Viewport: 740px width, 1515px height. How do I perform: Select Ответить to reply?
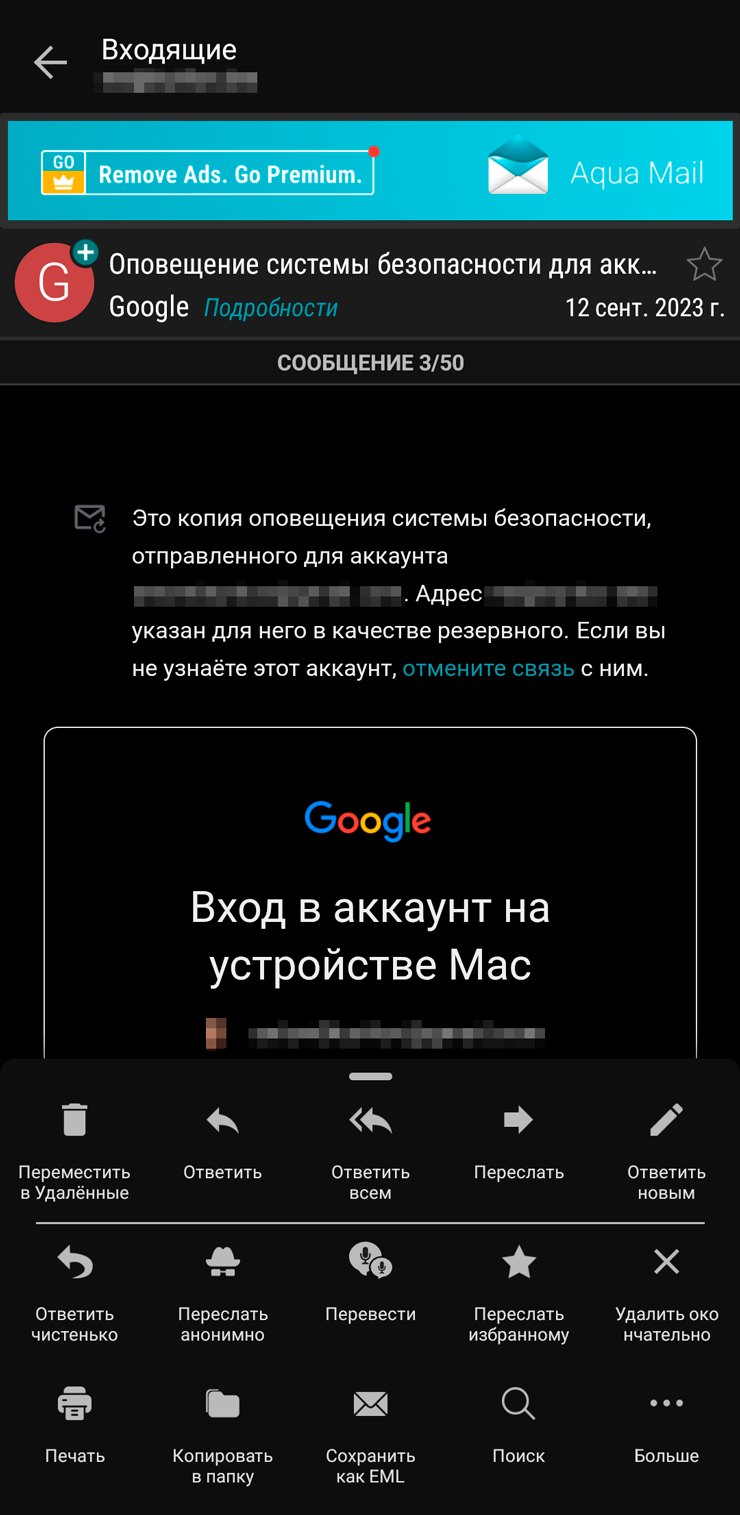[222, 1140]
